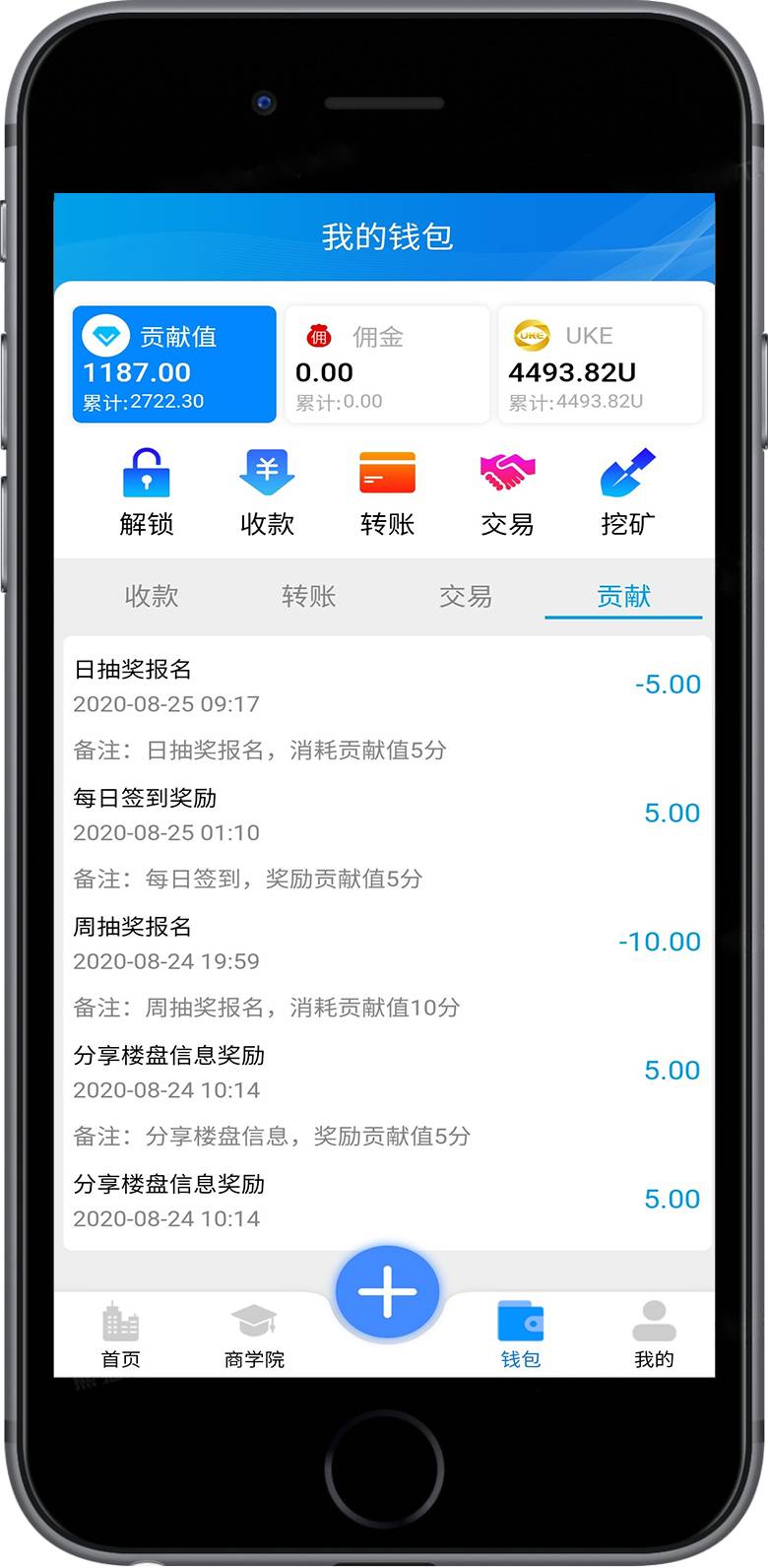Switch to the 收款 records tab
The height and width of the screenshot is (1568, 768).
(152, 596)
